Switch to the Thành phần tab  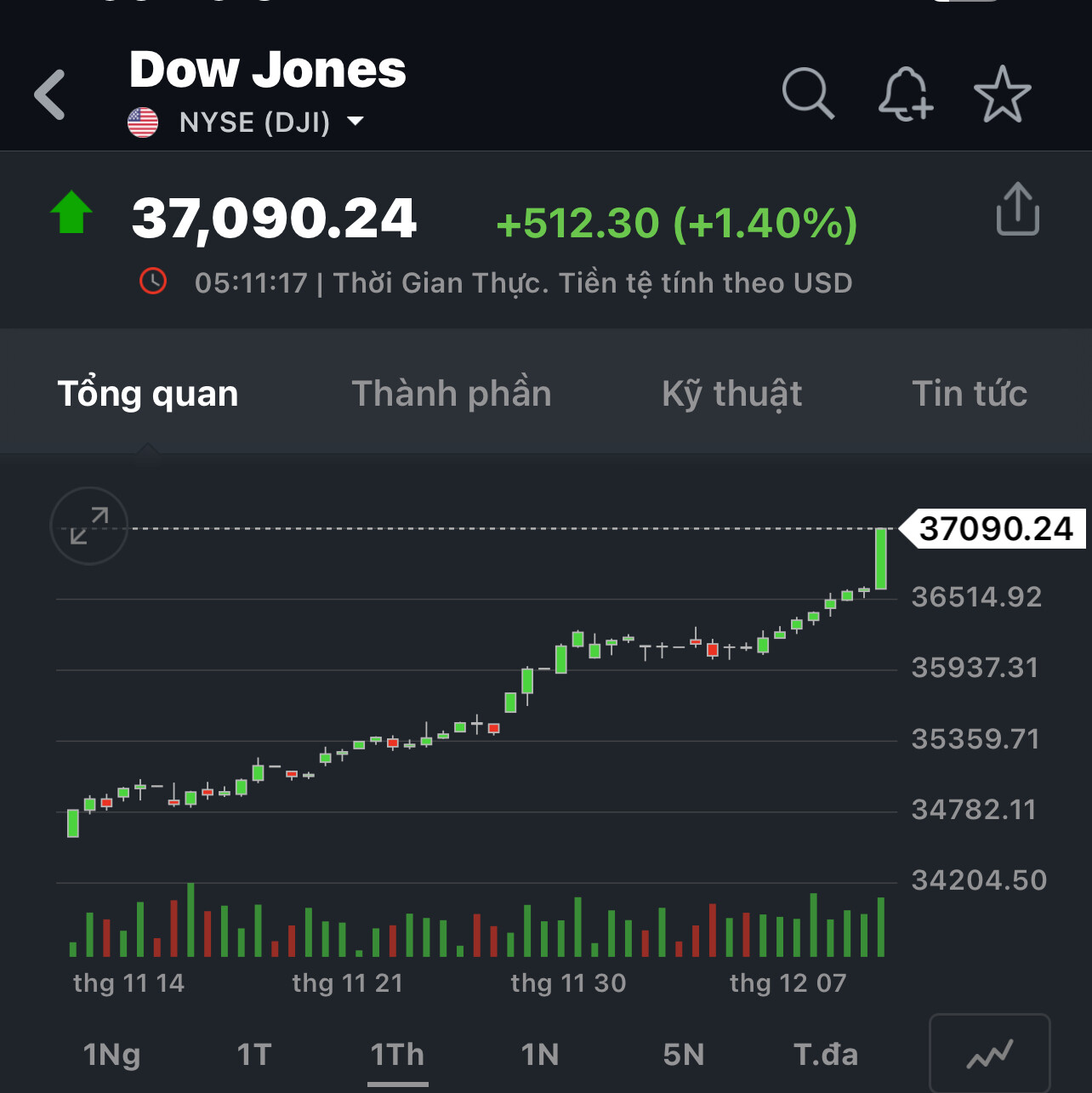tap(452, 394)
